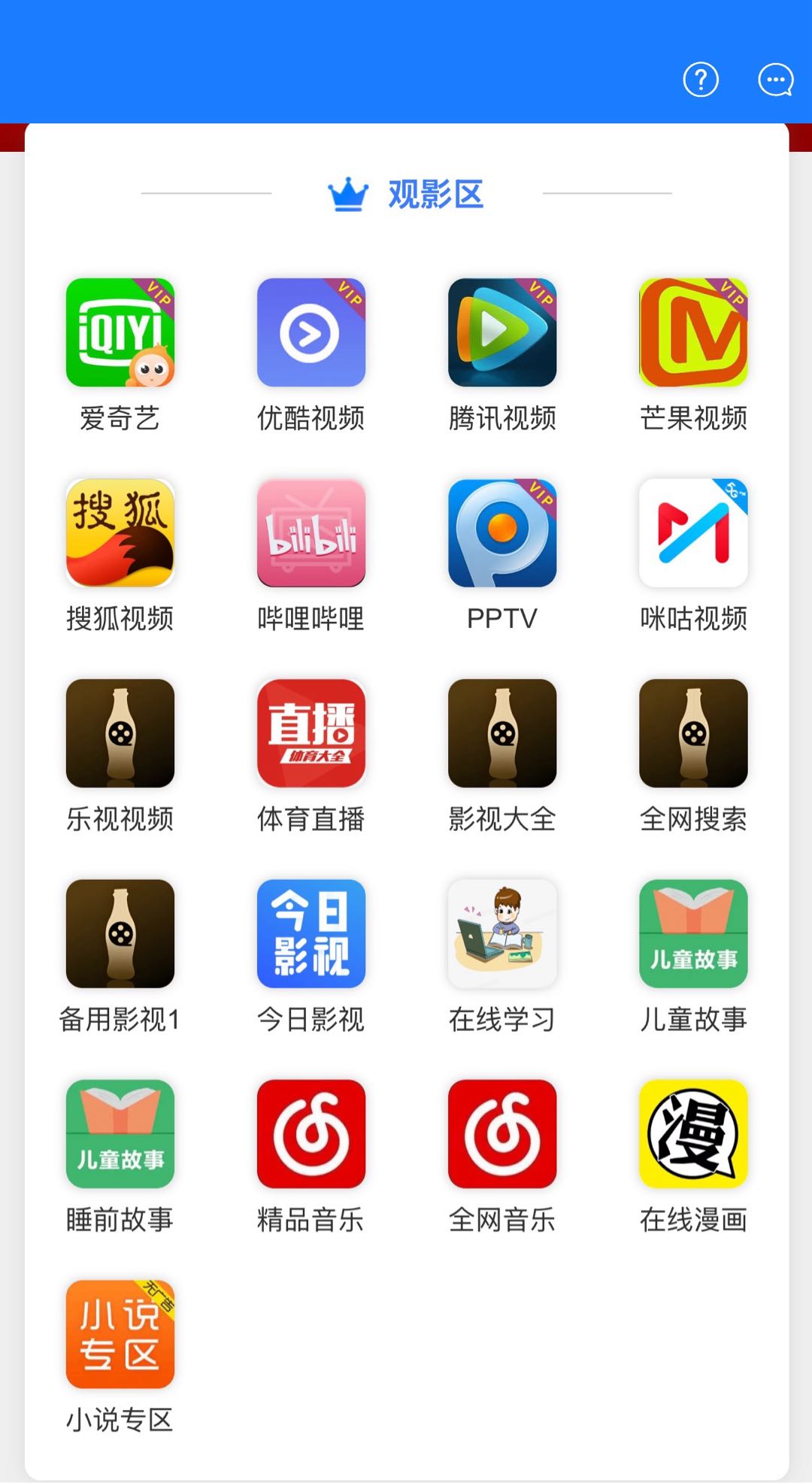This screenshot has width=812, height=1483.
Task: Open the help question mark icon
Action: pos(699,80)
